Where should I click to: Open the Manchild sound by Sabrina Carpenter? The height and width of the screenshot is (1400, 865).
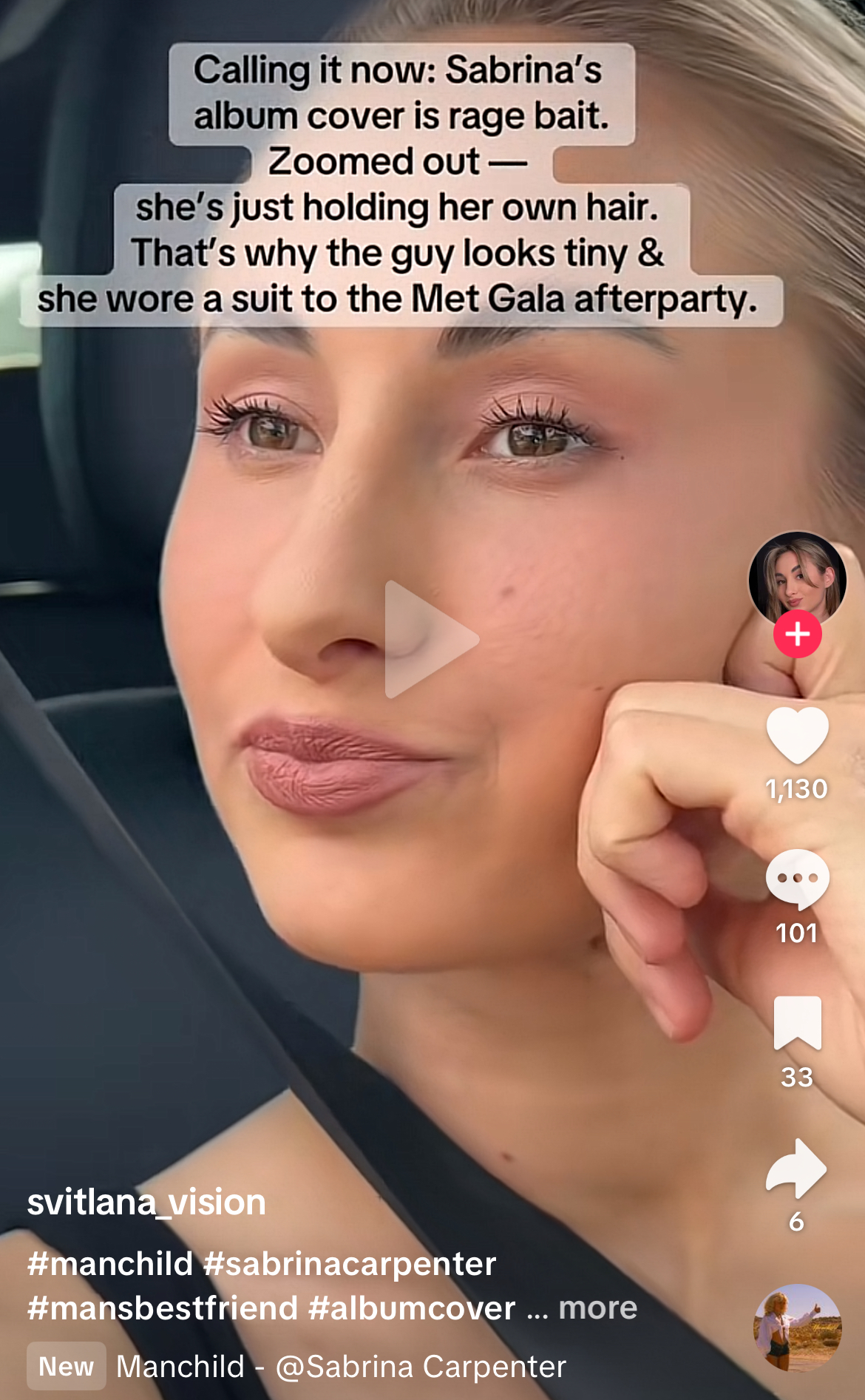click(x=341, y=1366)
